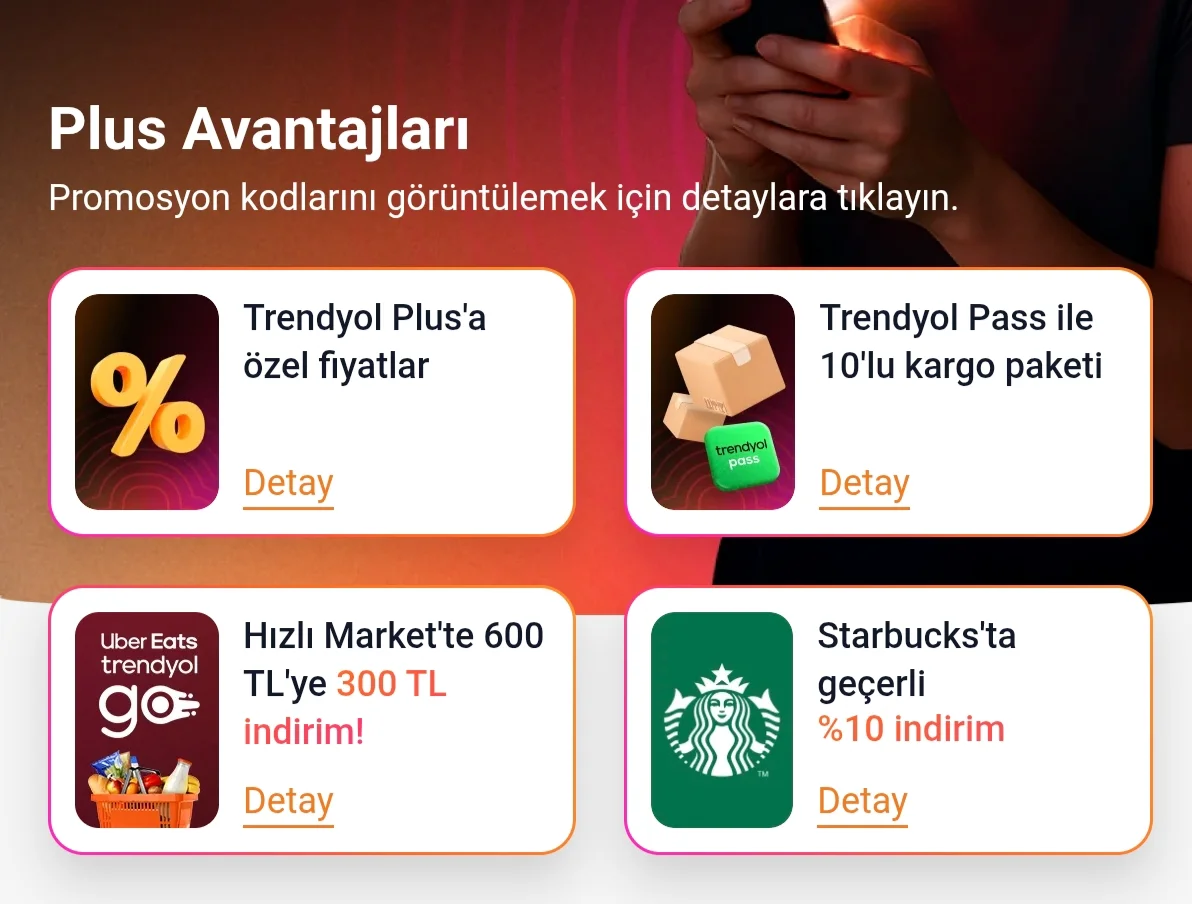View Detay of Trendyol Pass kargo paketi
The image size is (1192, 904).
tap(864, 484)
